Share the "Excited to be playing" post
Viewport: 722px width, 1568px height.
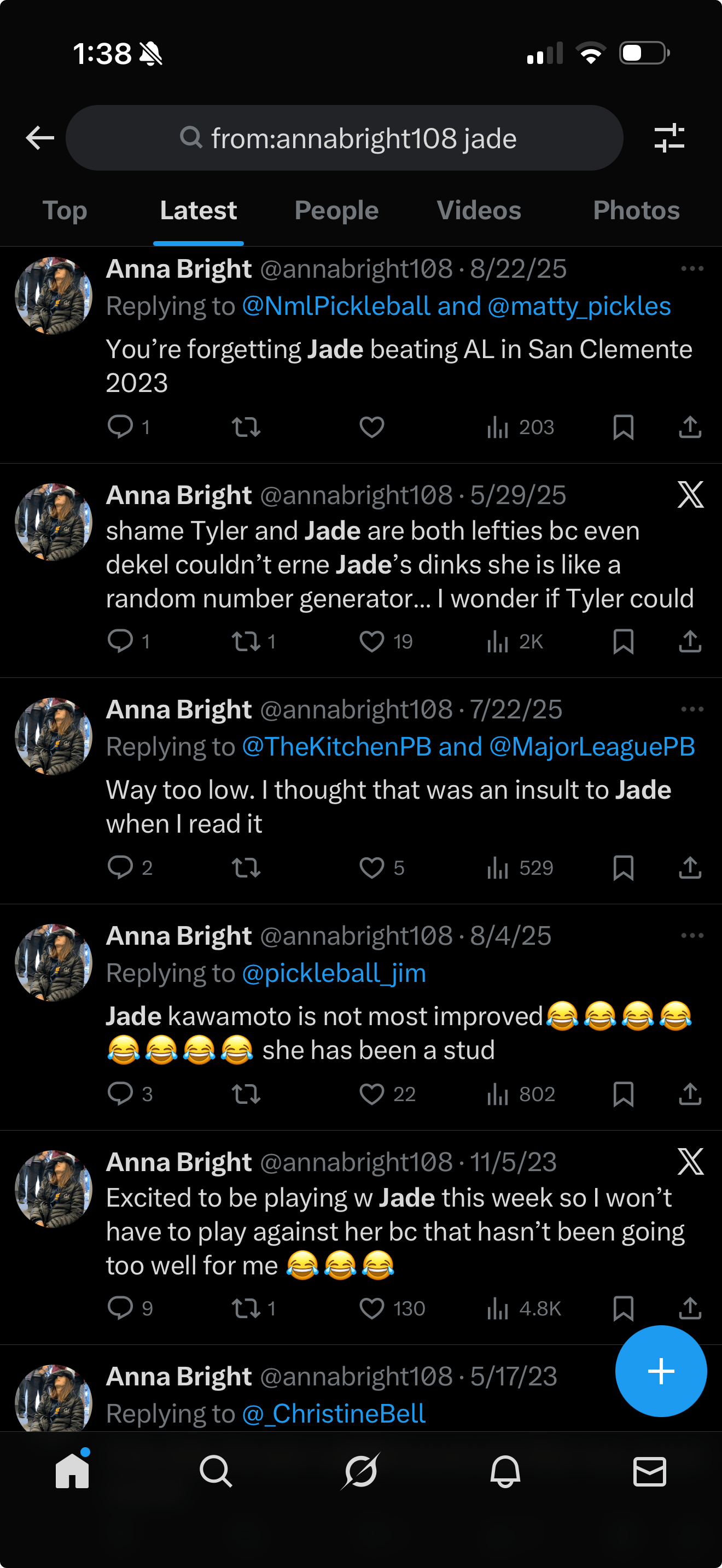tap(690, 1308)
